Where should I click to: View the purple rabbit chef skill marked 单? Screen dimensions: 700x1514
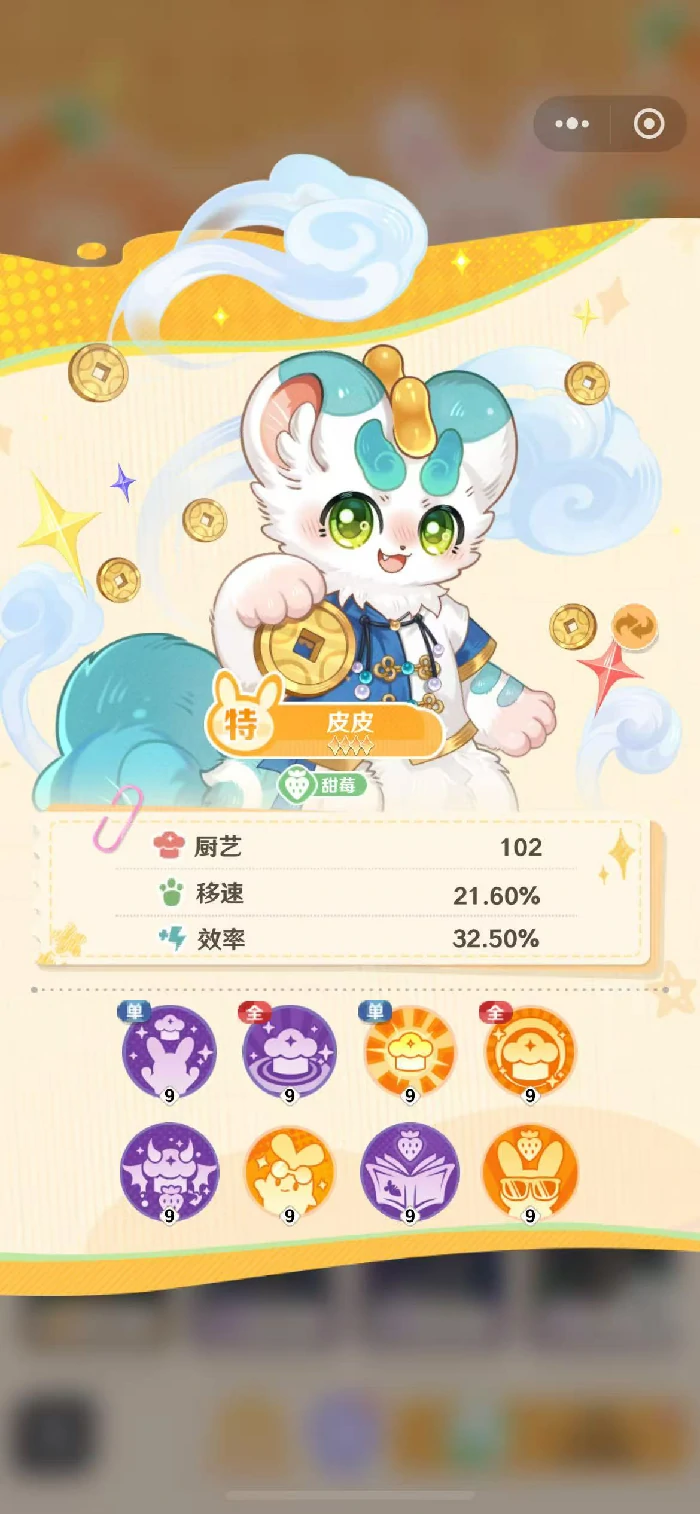[169, 1052]
